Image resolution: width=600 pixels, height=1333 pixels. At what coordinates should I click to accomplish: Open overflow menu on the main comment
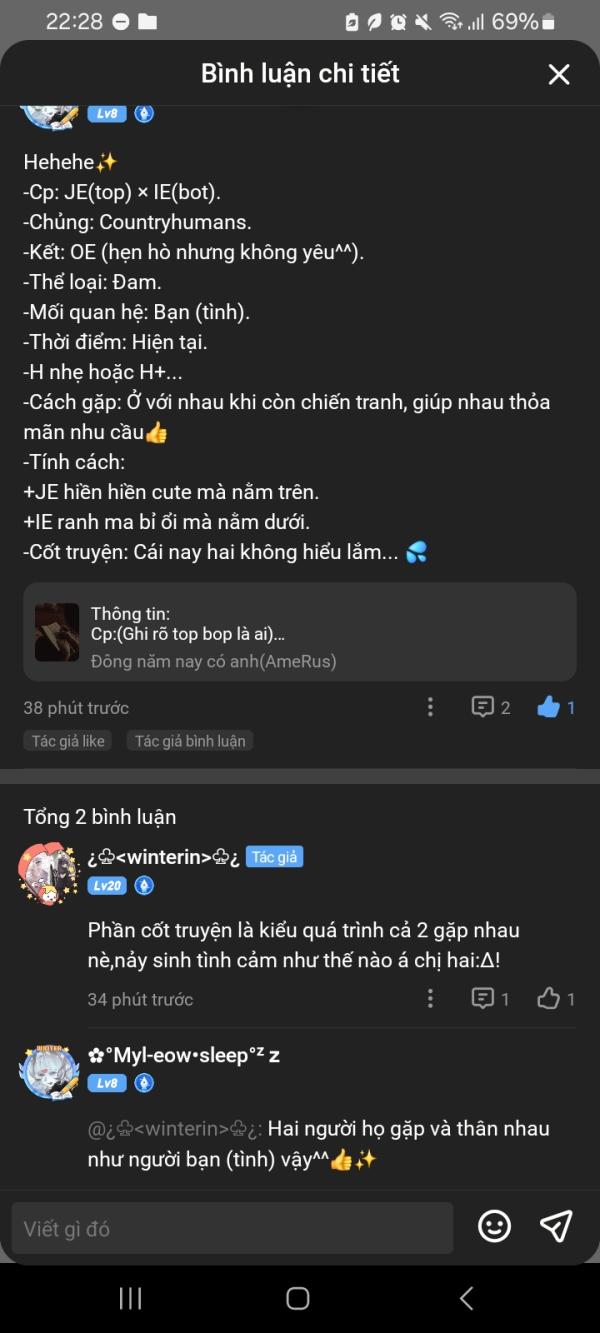click(x=430, y=708)
